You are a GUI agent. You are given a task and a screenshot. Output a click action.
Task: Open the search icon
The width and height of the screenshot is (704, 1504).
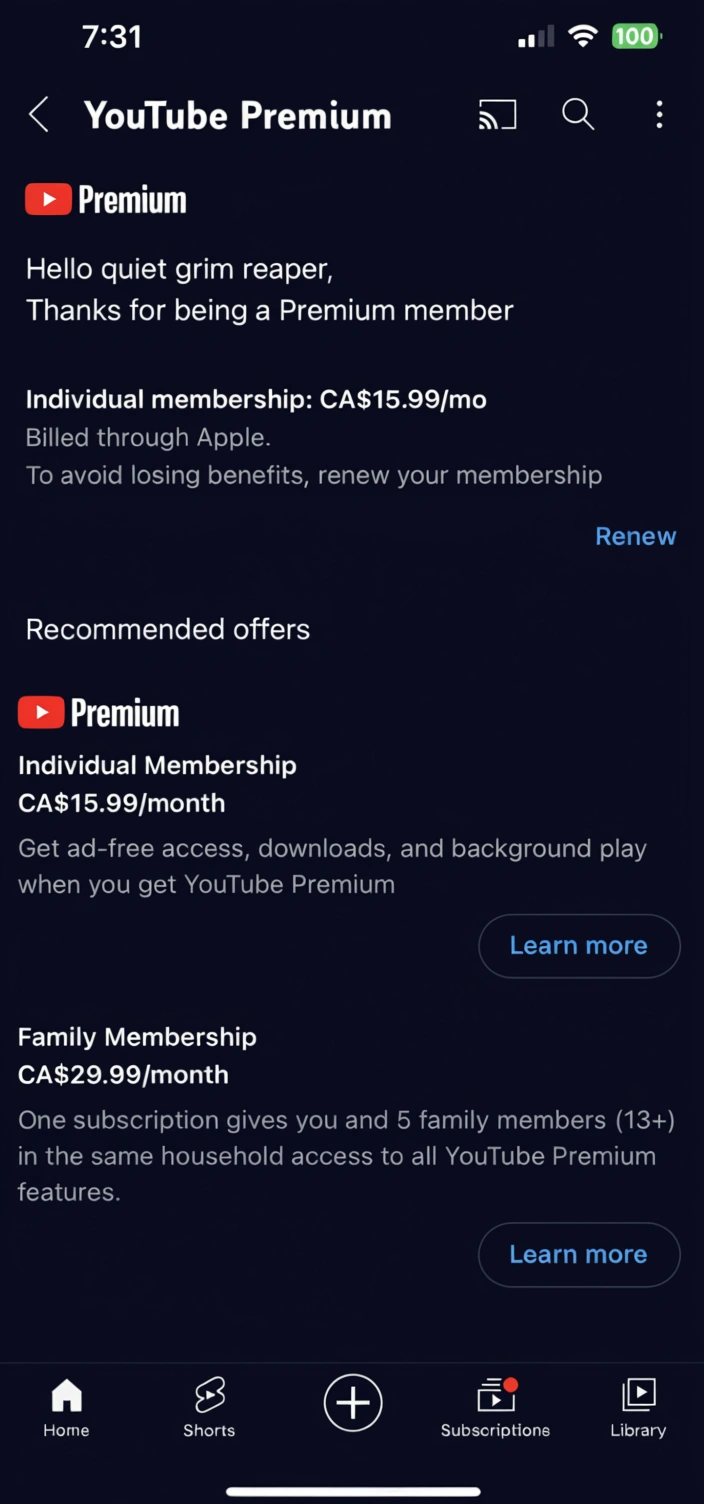[578, 115]
